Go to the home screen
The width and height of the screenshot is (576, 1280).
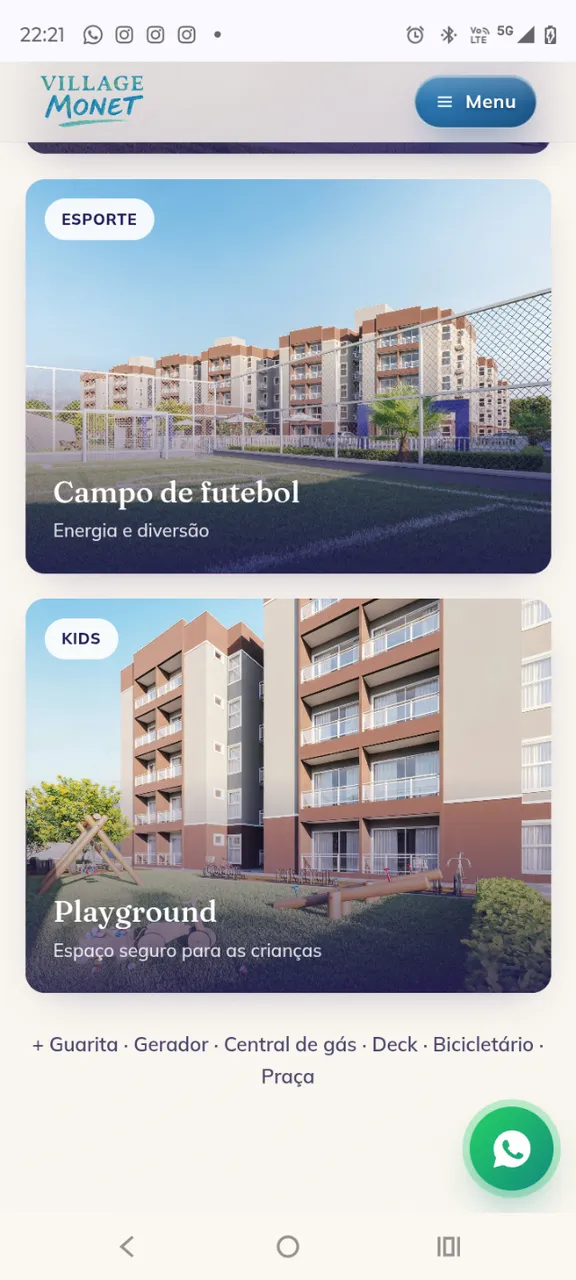click(x=288, y=1246)
